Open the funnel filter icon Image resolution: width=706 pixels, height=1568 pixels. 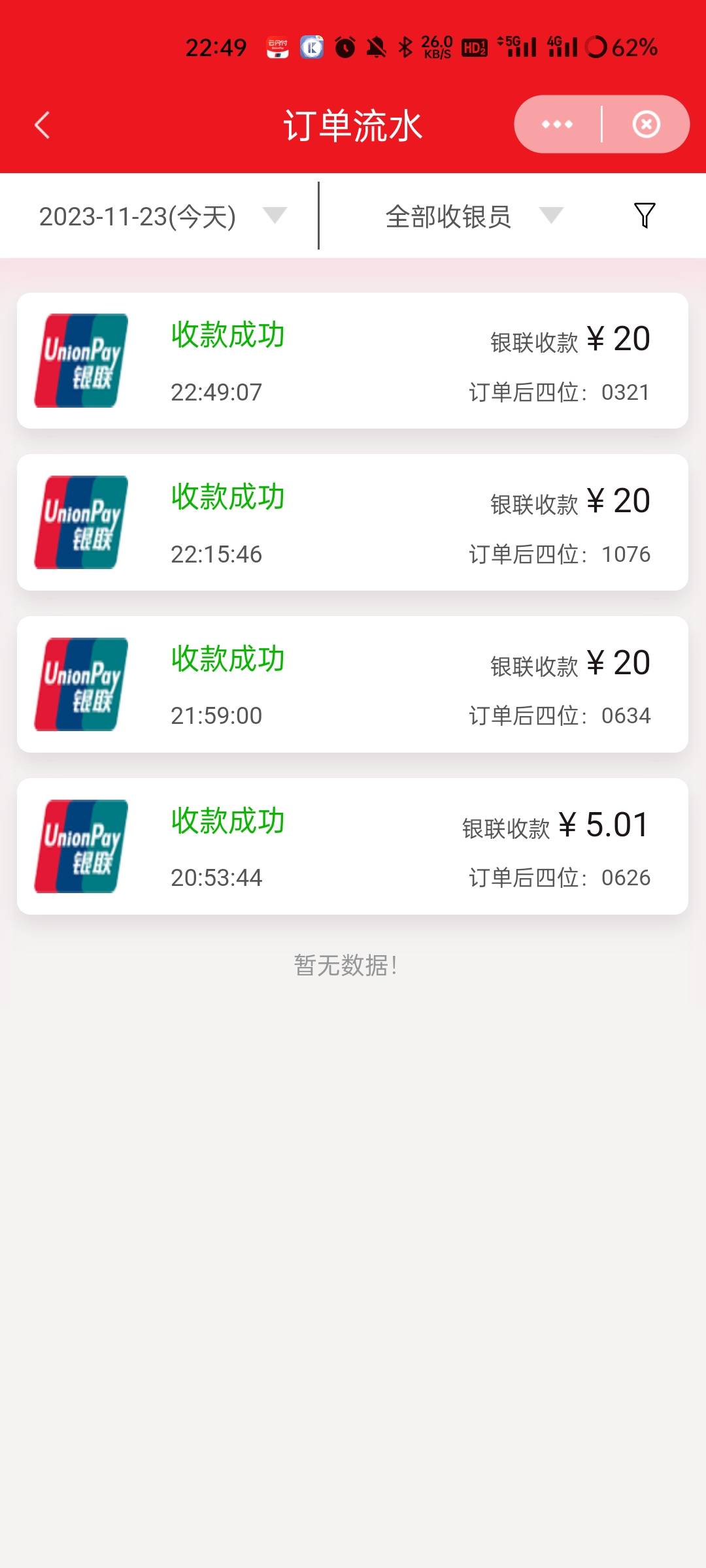click(645, 215)
